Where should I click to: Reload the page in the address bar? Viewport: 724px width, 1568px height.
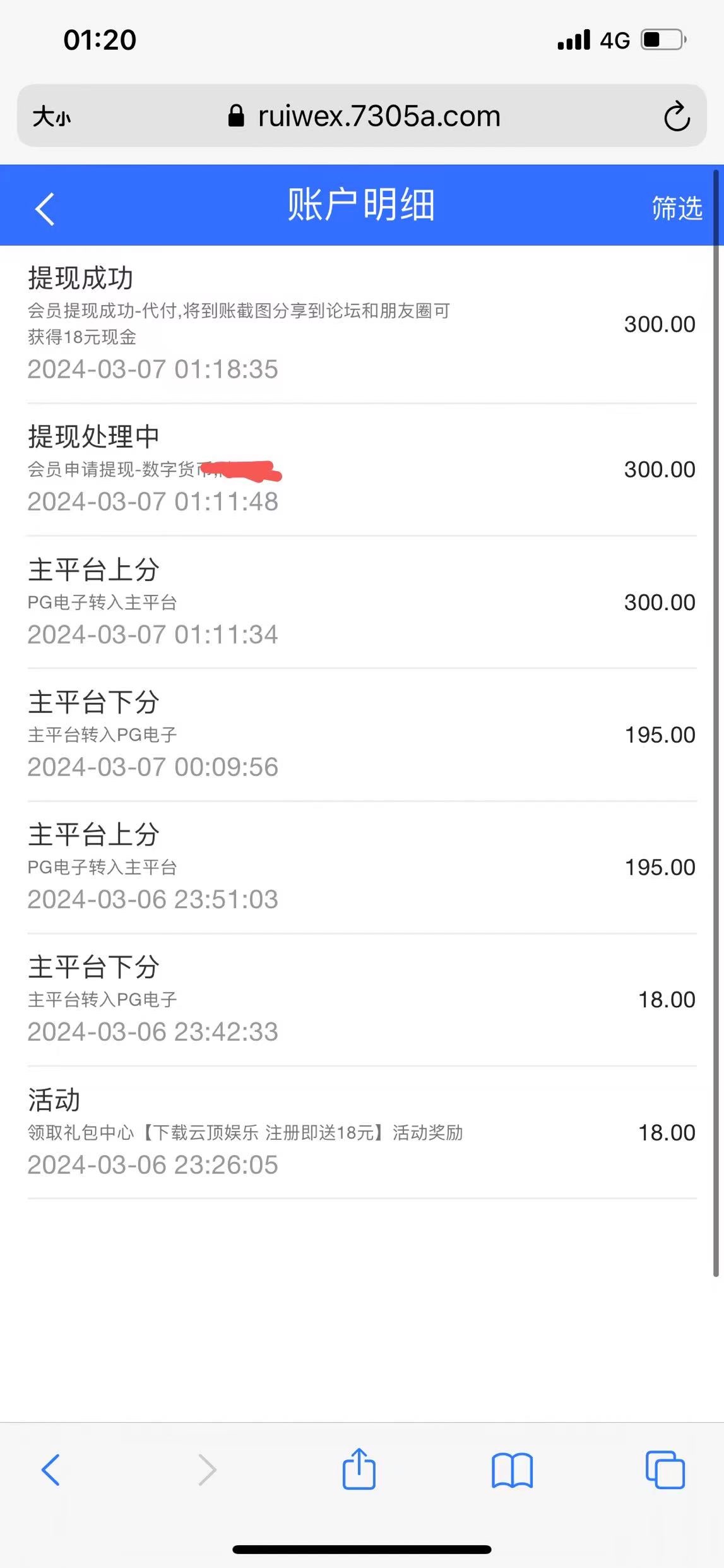tap(677, 117)
